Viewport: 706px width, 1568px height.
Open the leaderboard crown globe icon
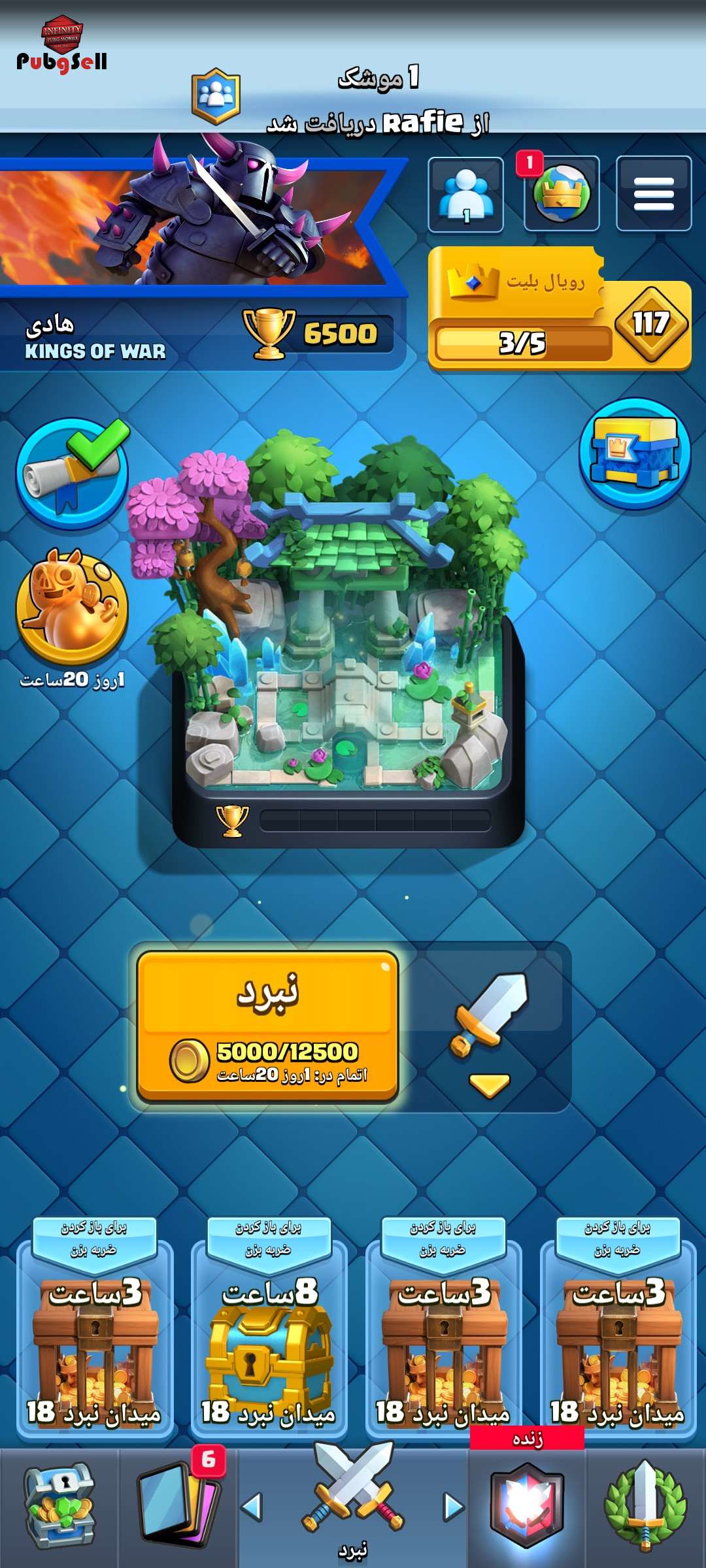tap(562, 193)
